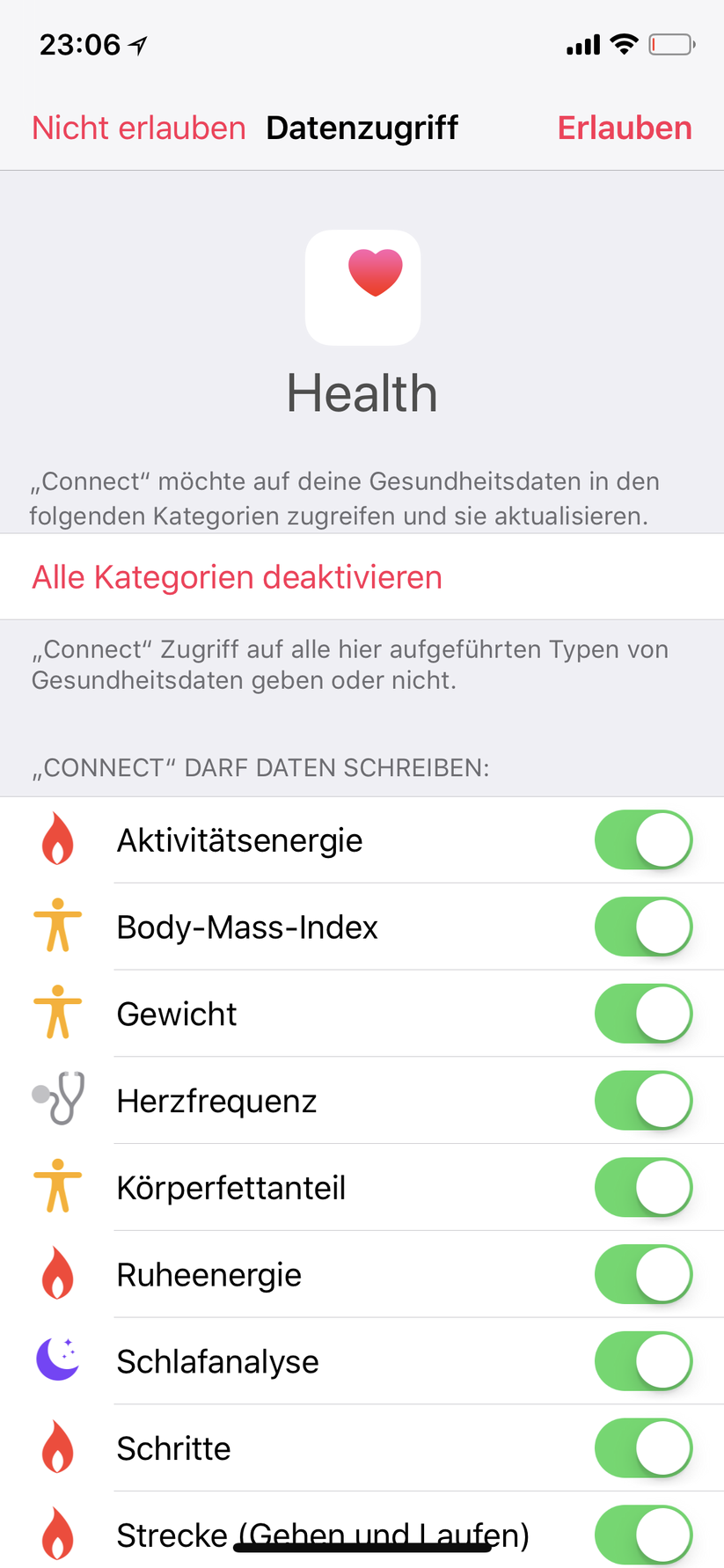Viewport: 724px width, 1568px height.
Task: Click the body figure icon next to Gewicht
Action: (x=56, y=1013)
